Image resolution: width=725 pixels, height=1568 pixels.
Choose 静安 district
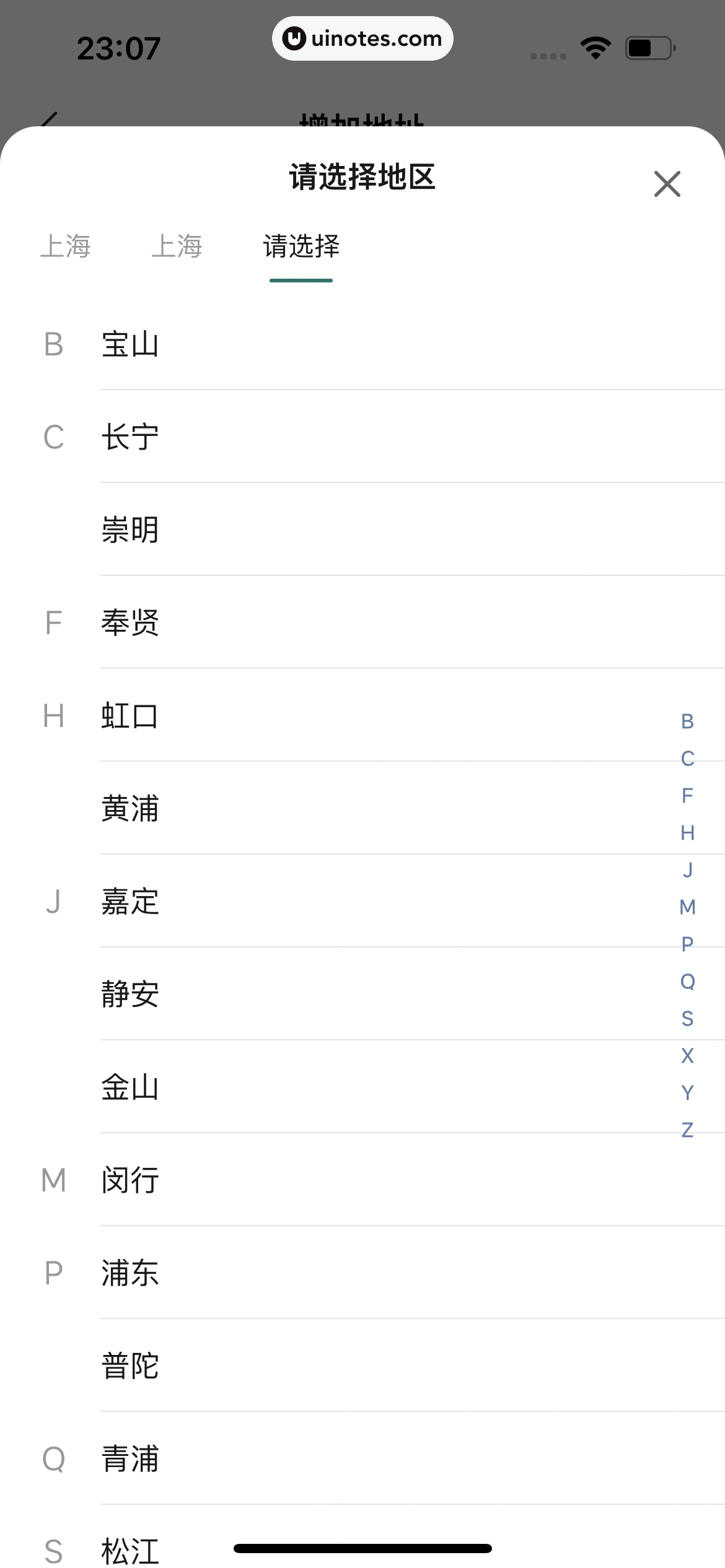(130, 994)
